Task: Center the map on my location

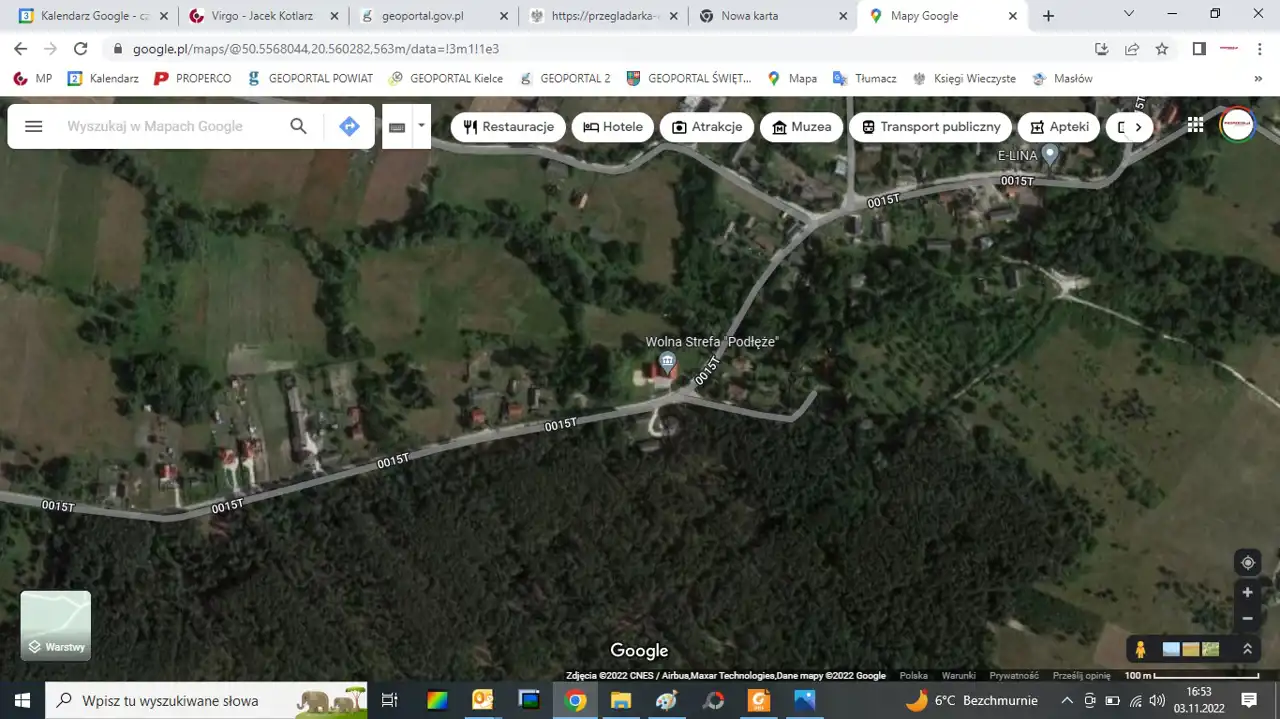Action: point(1247,562)
